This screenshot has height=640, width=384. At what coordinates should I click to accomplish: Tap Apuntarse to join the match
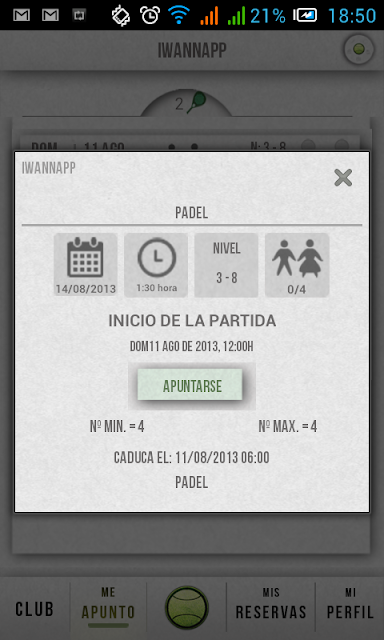click(190, 385)
